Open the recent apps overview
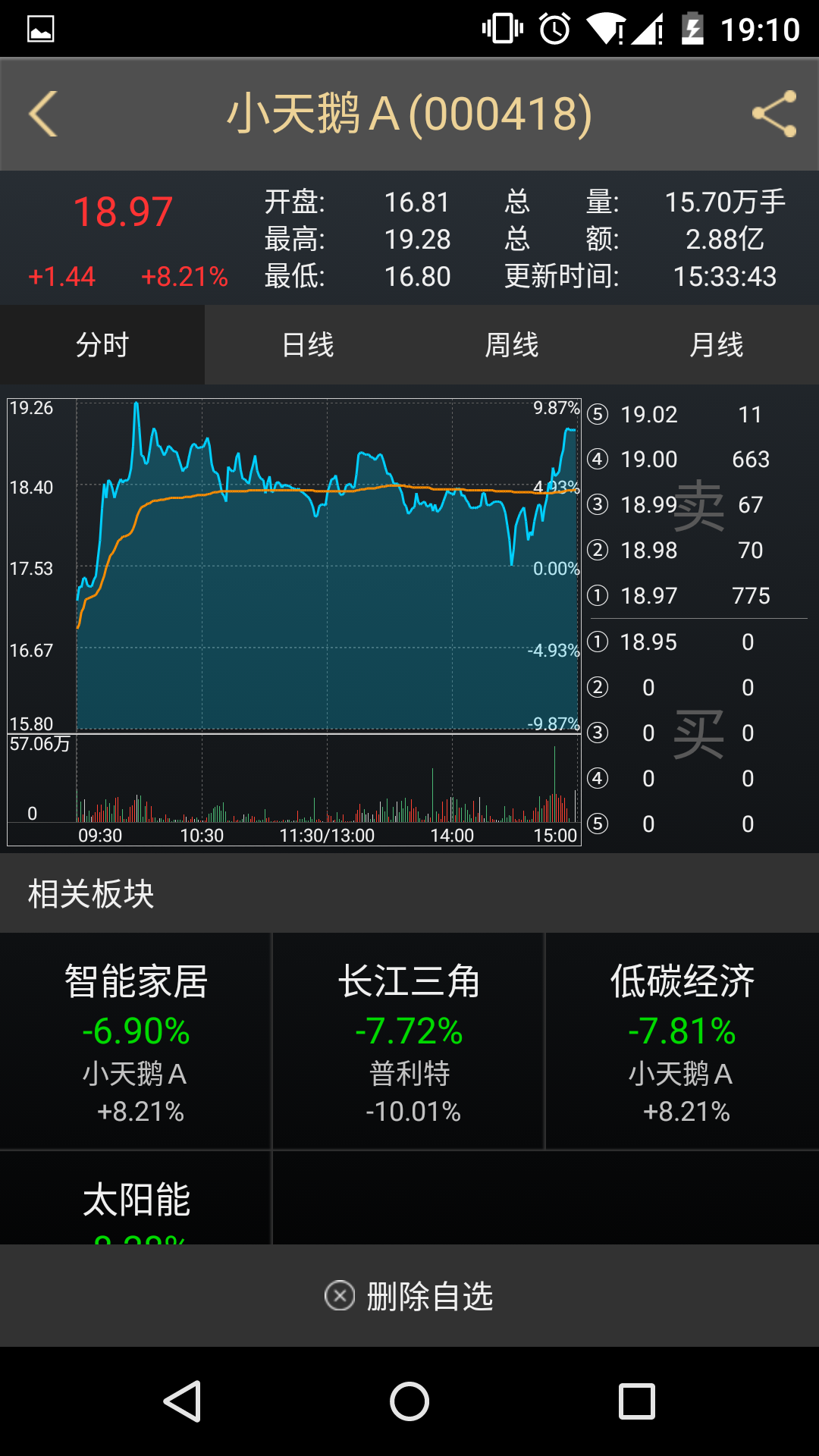Image resolution: width=819 pixels, height=1456 pixels. point(637,1401)
